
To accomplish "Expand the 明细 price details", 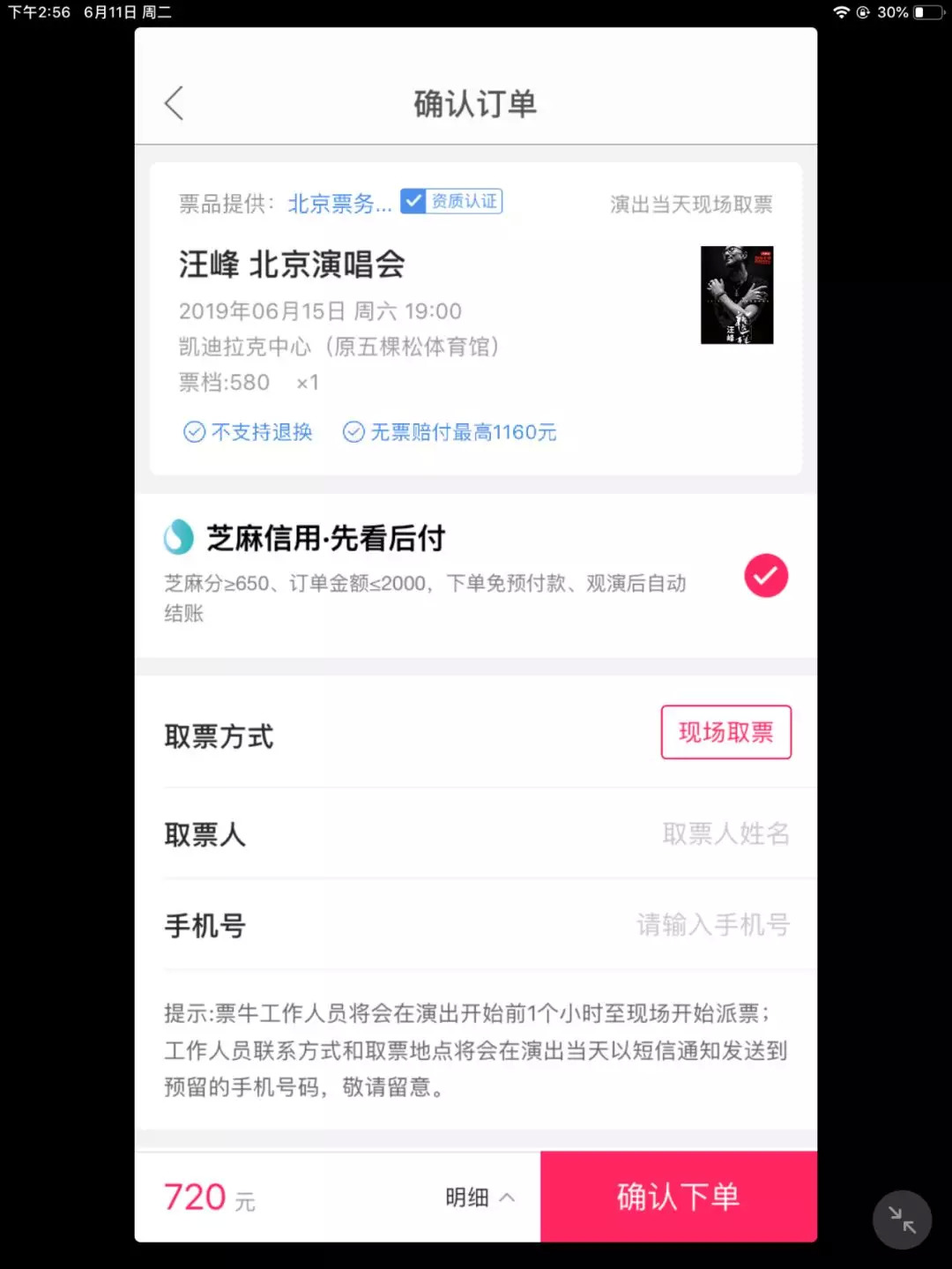I will point(479,1198).
